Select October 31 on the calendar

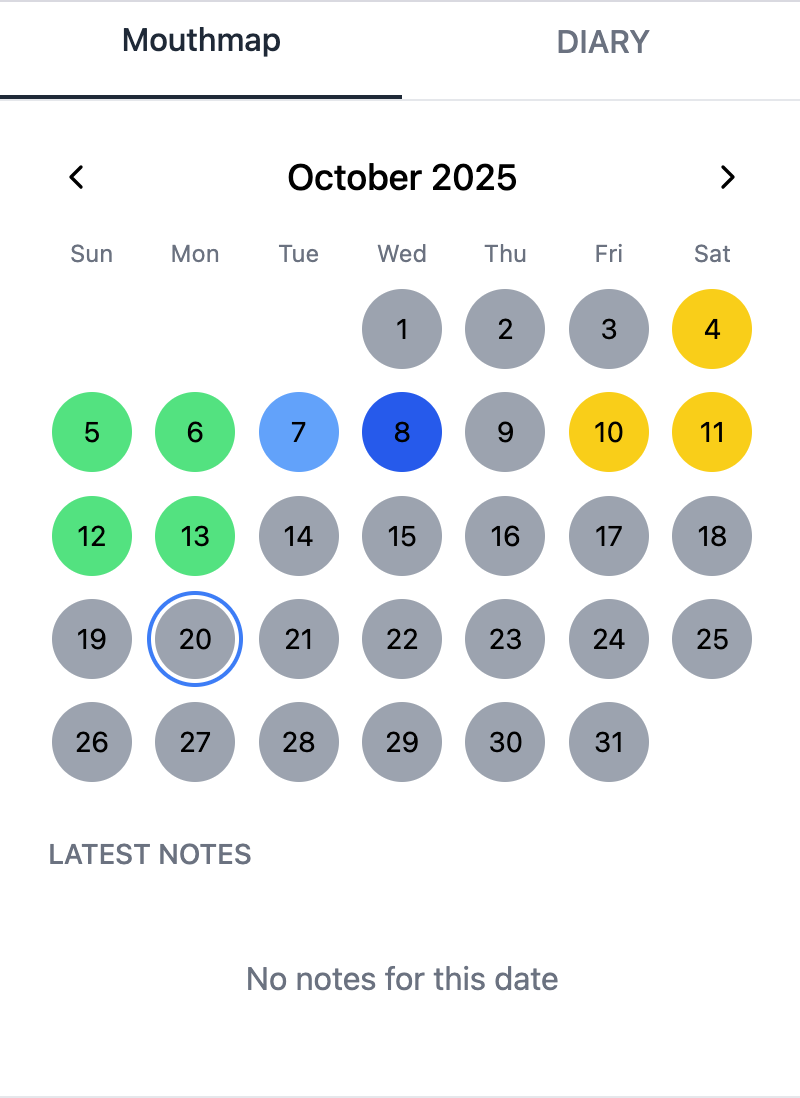click(609, 742)
